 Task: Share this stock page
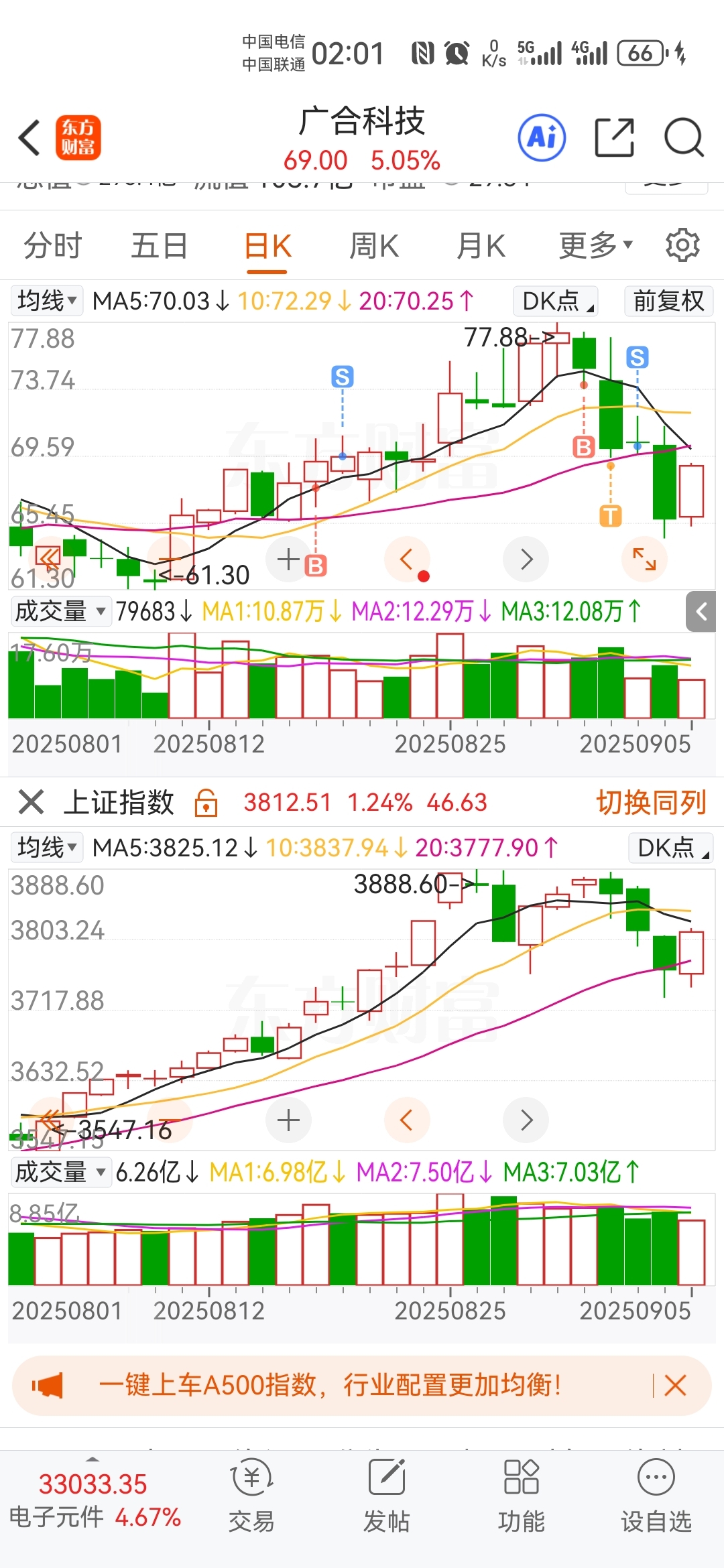point(615,137)
